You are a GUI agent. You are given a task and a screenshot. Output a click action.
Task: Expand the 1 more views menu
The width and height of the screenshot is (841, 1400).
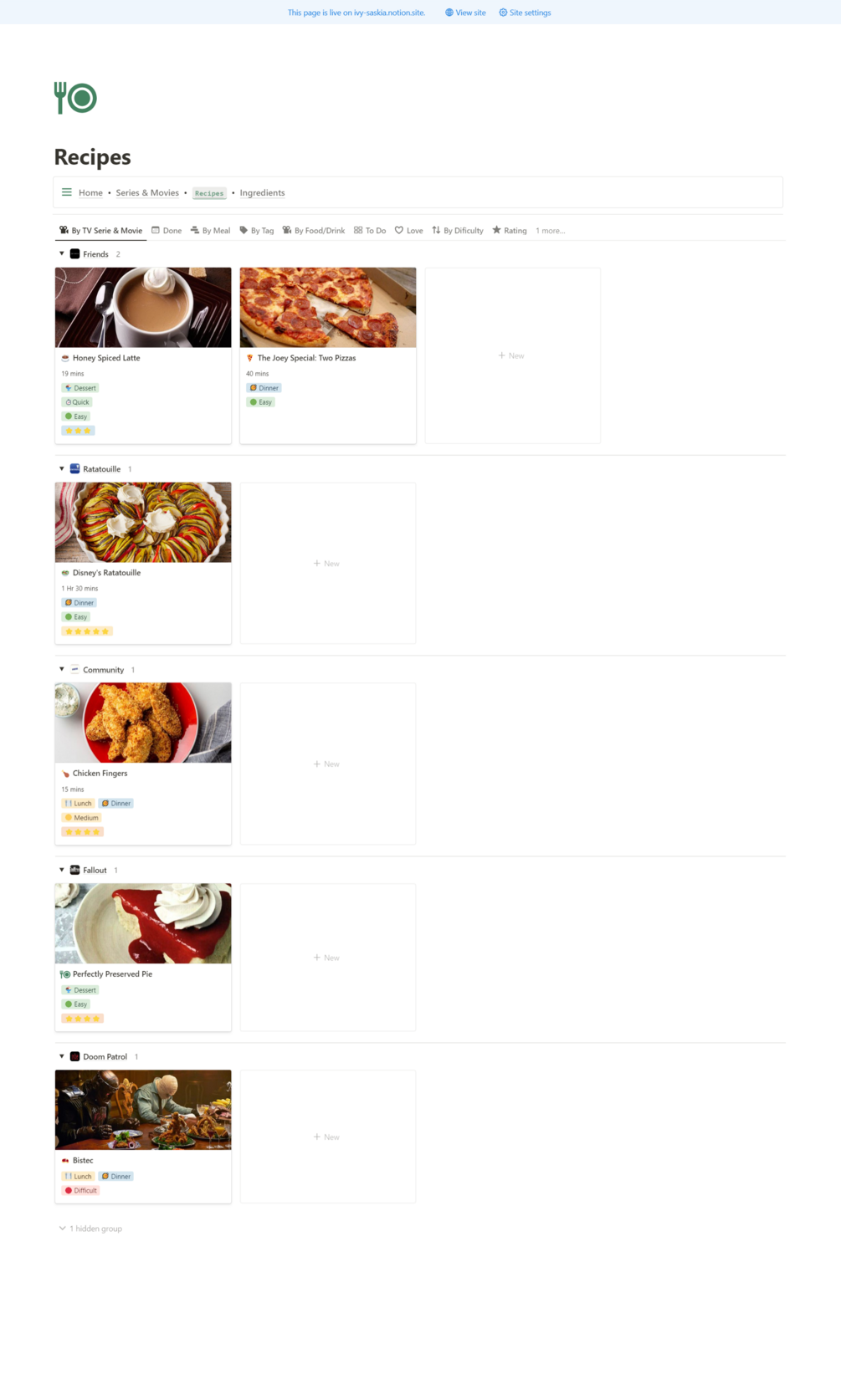point(550,231)
